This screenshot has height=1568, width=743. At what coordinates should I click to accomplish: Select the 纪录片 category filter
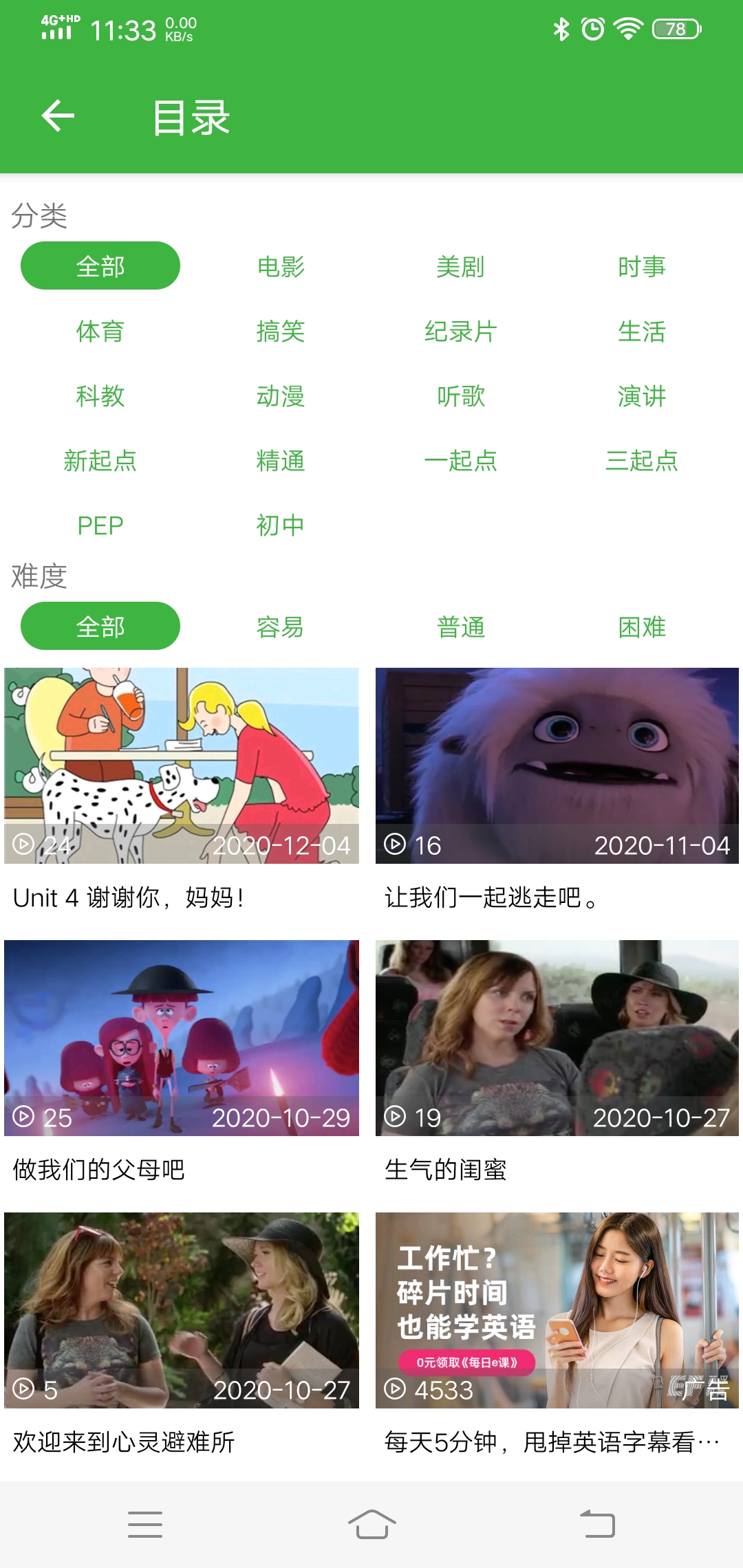pyautogui.click(x=462, y=331)
